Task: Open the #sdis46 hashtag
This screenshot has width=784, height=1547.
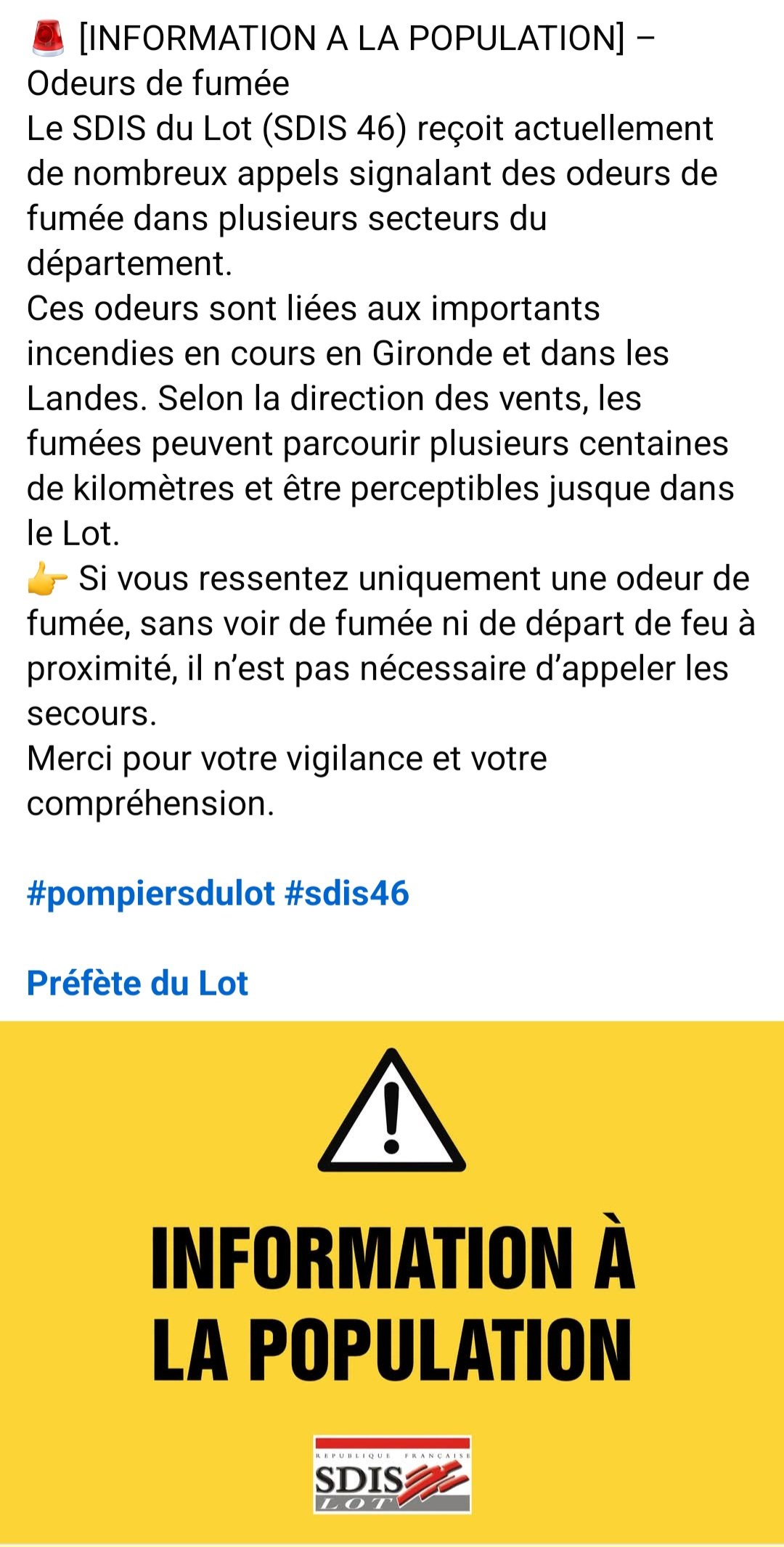Action: pos(347,894)
